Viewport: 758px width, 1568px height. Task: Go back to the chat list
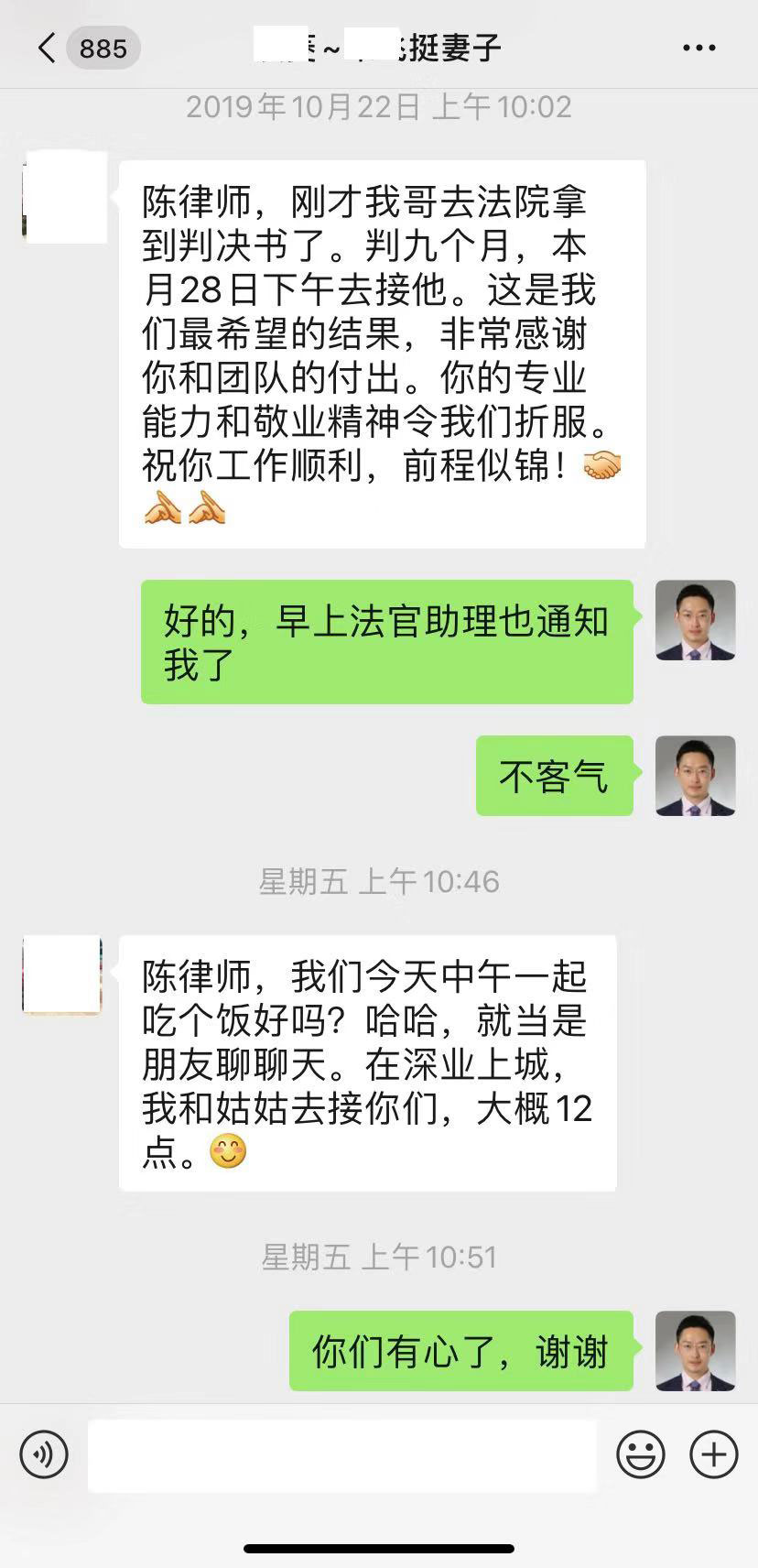[x=48, y=48]
